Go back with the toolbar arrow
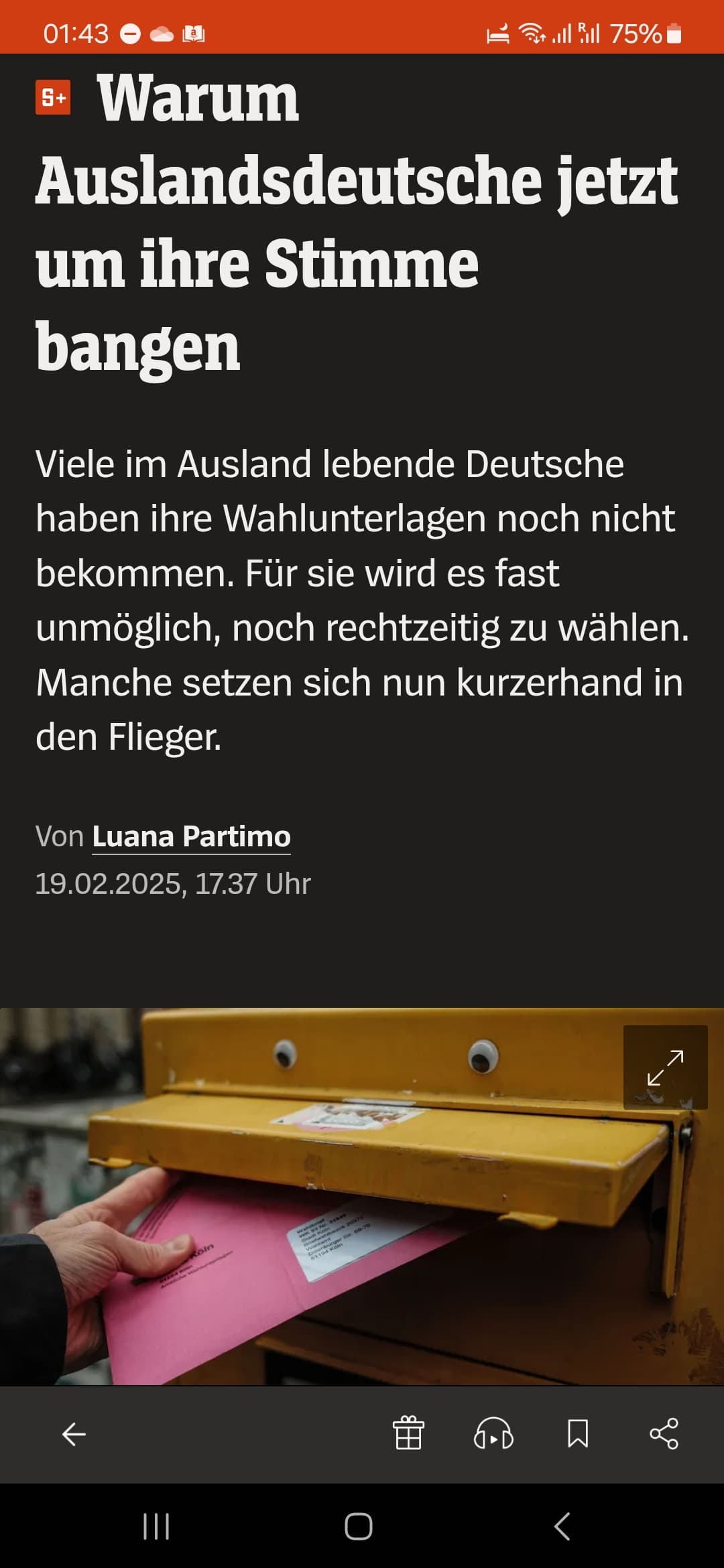Viewport: 724px width, 1568px height. click(x=74, y=1434)
